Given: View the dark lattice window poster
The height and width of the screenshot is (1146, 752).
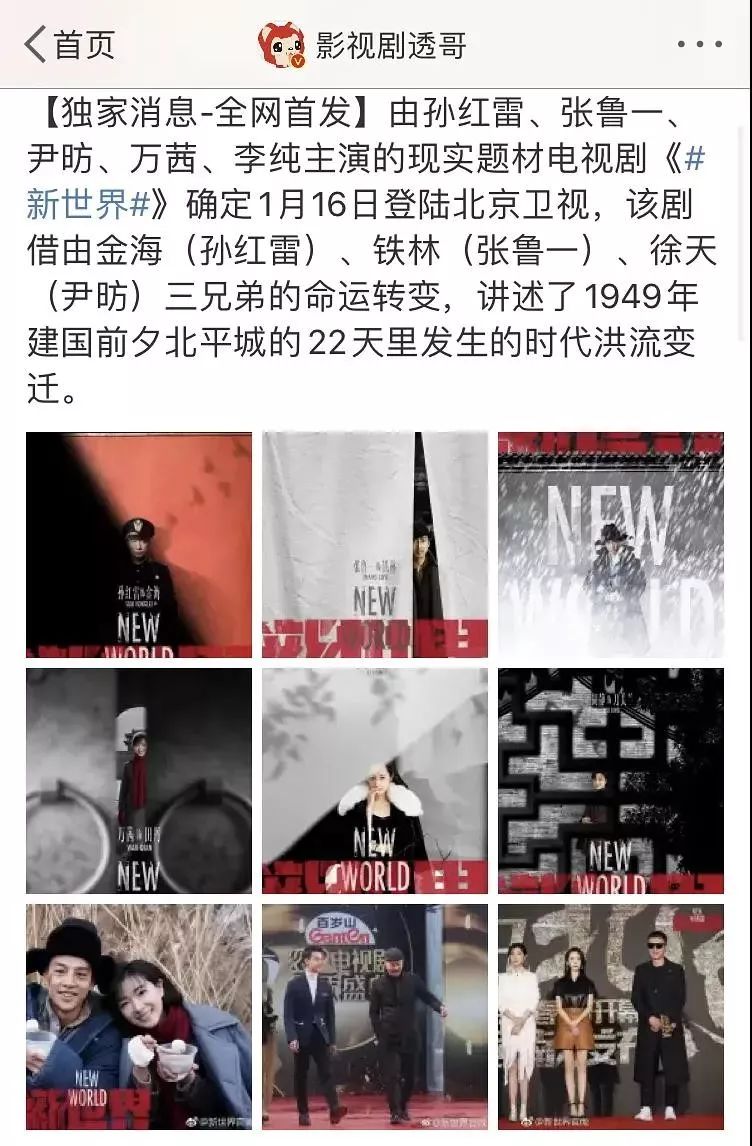Looking at the screenshot, I should (611, 781).
